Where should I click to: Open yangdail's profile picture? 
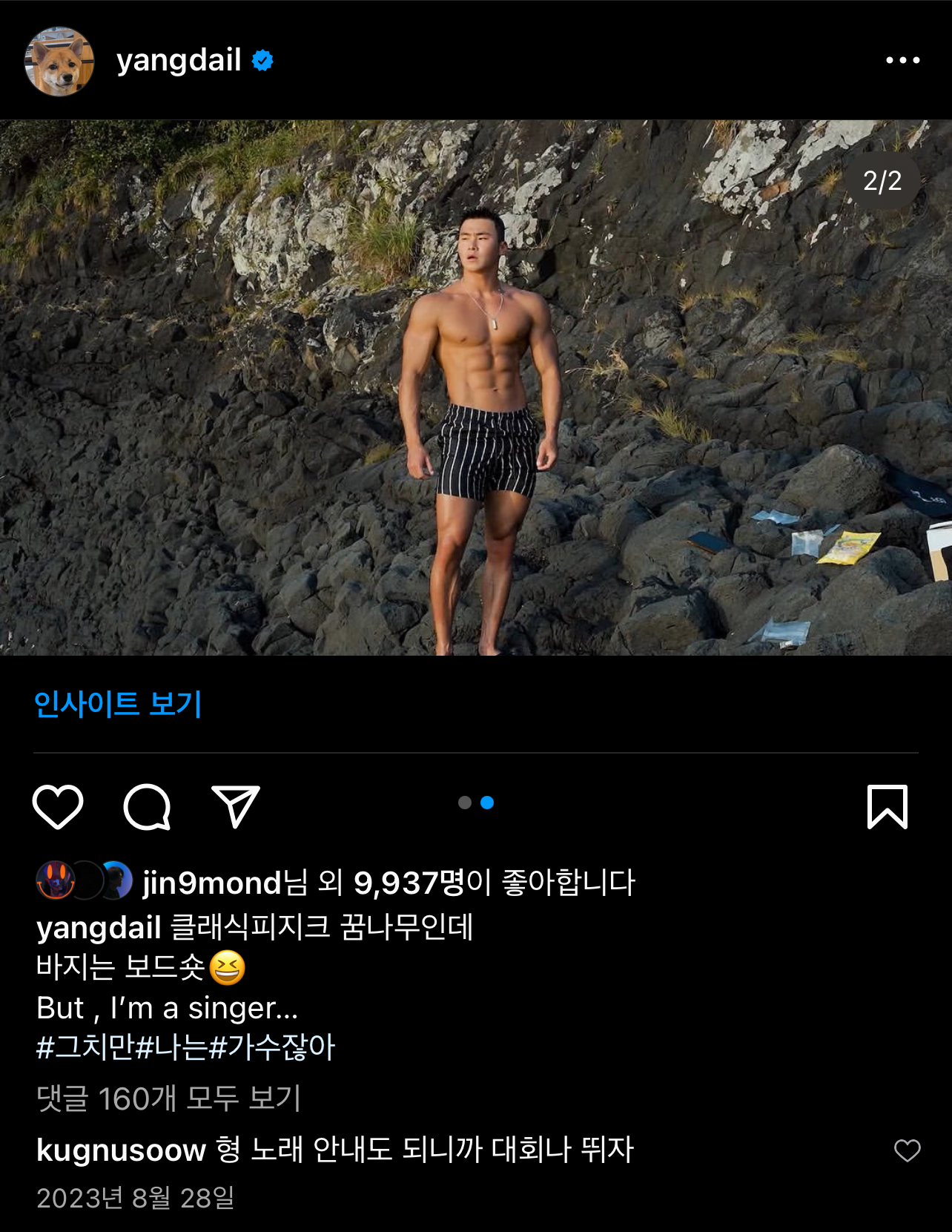(59, 62)
